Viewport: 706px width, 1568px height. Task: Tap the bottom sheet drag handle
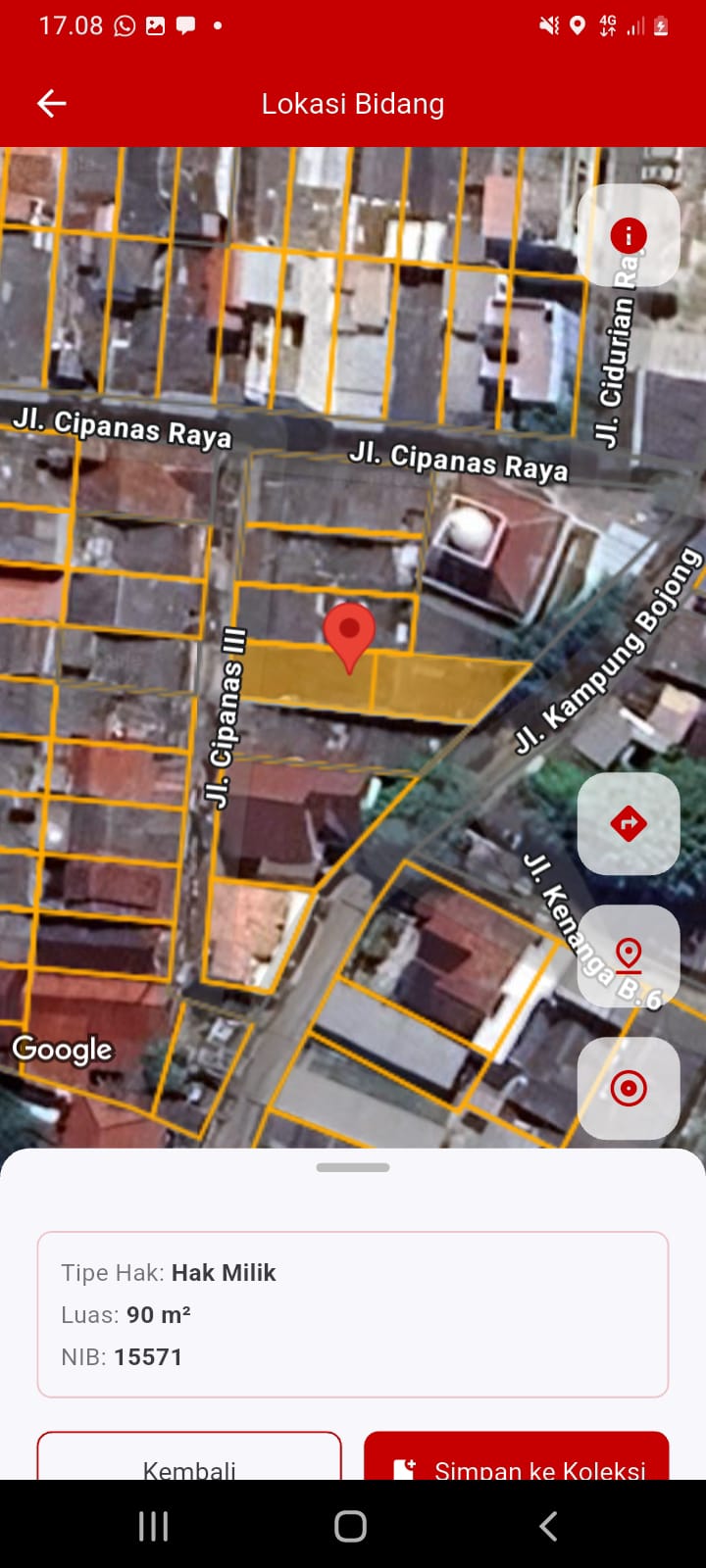click(x=353, y=1167)
